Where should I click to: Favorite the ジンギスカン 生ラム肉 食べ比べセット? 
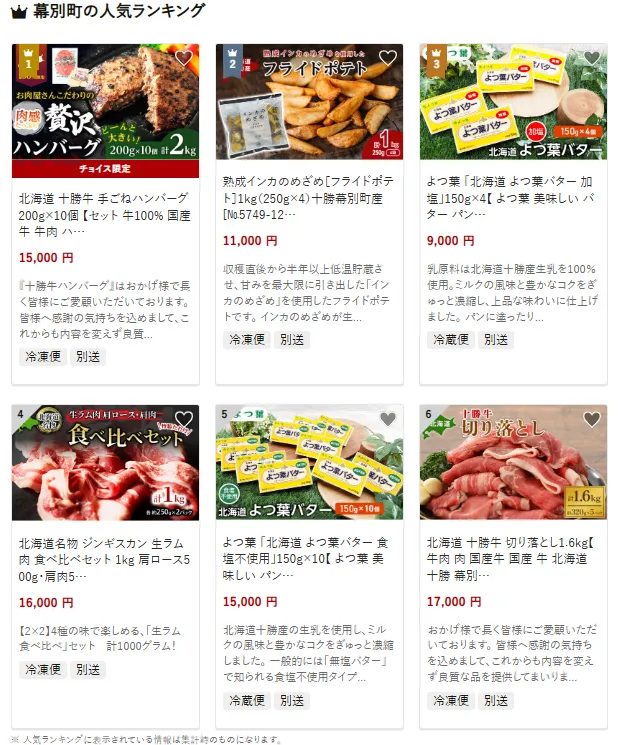click(184, 419)
